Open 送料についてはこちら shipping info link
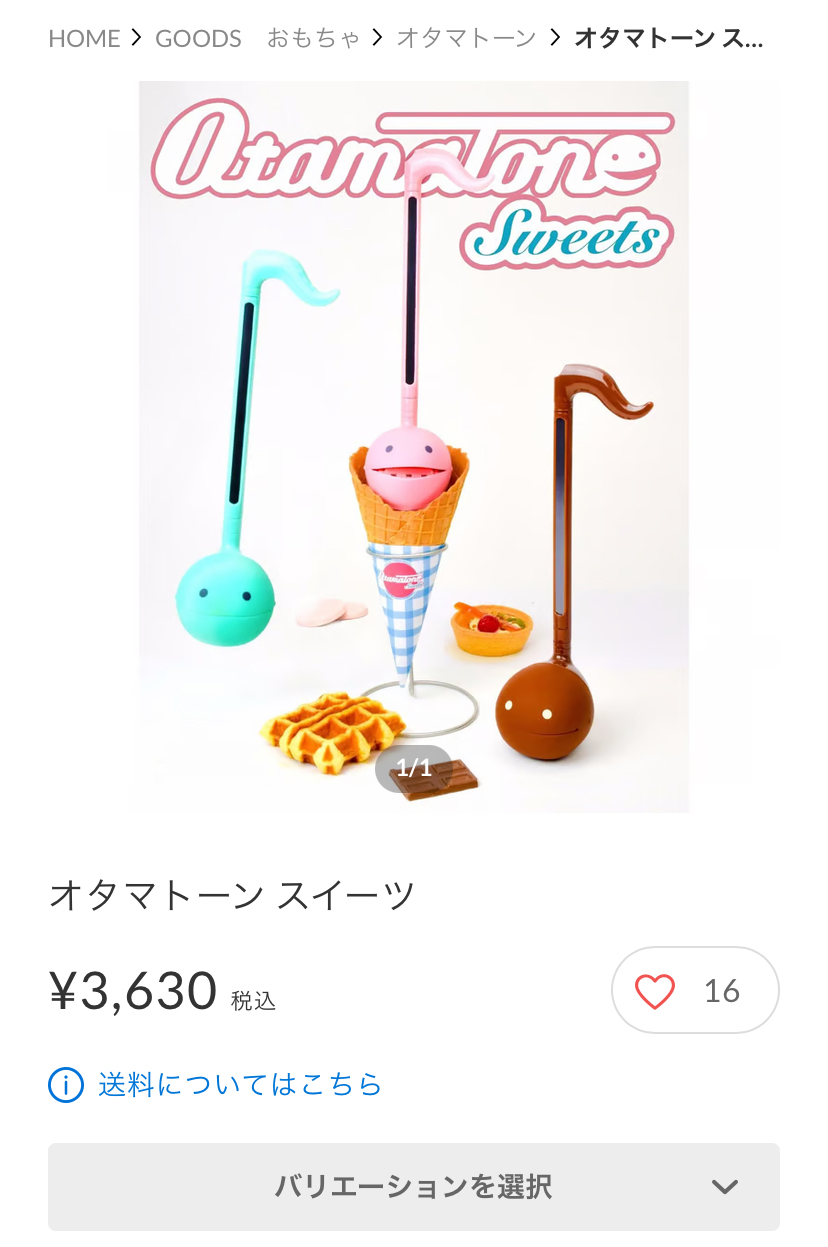This screenshot has width=828, height=1247. (x=240, y=1084)
